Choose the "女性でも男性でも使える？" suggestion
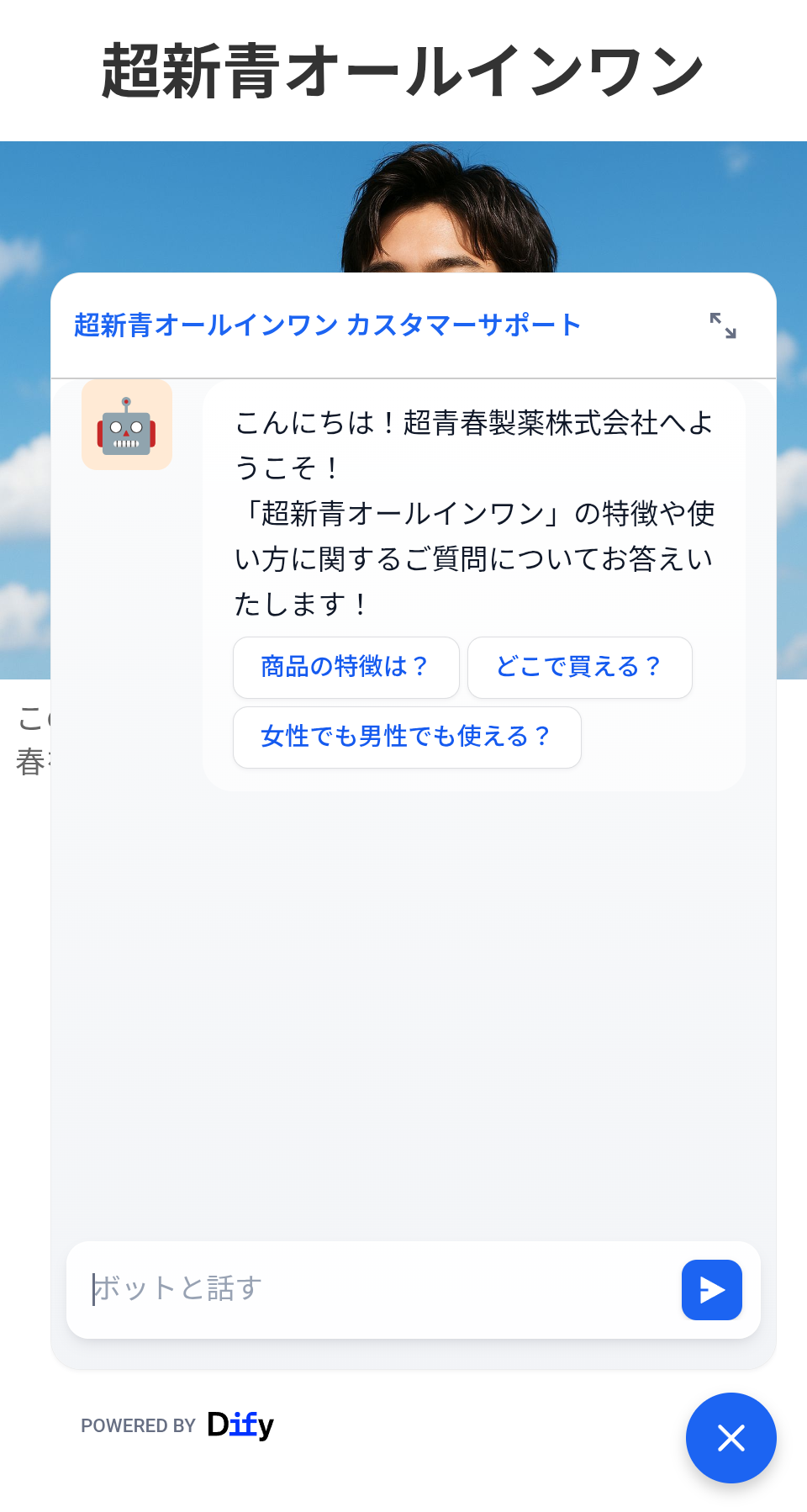This screenshot has height=1512, width=807. pos(406,737)
